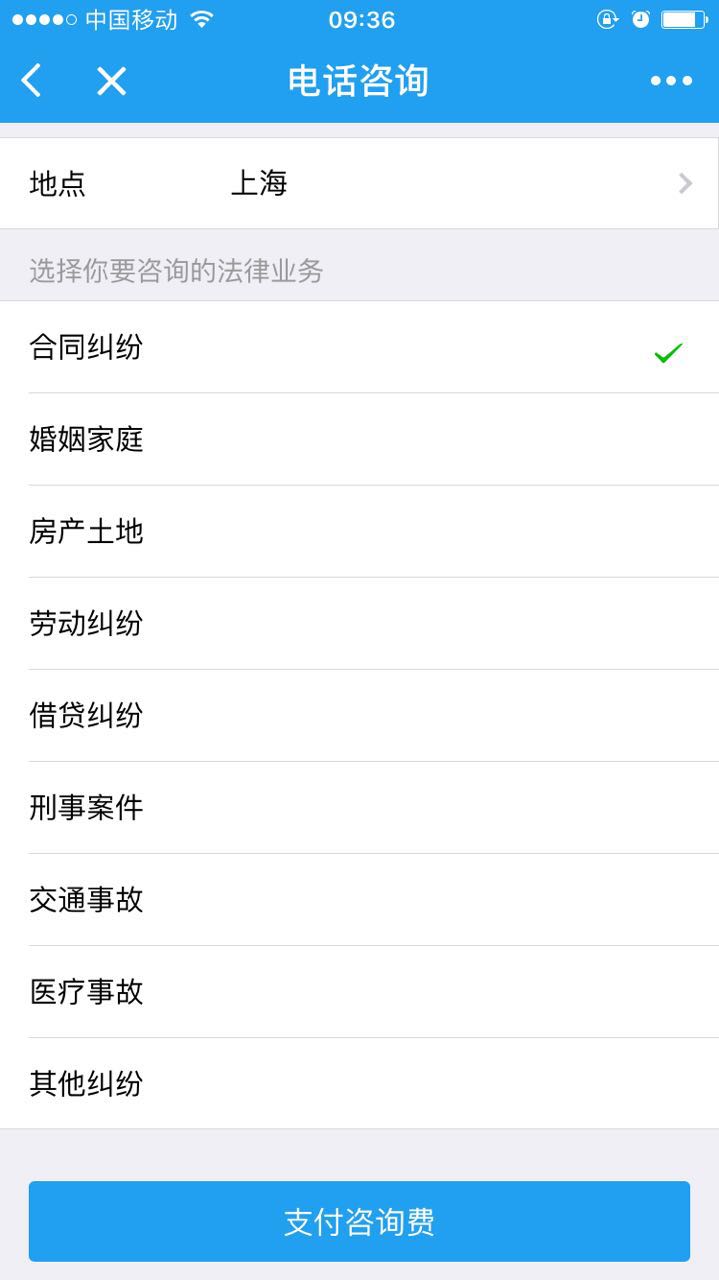Choose 借贷纠纷 for consultation
This screenshot has width=719, height=1280.
point(359,716)
